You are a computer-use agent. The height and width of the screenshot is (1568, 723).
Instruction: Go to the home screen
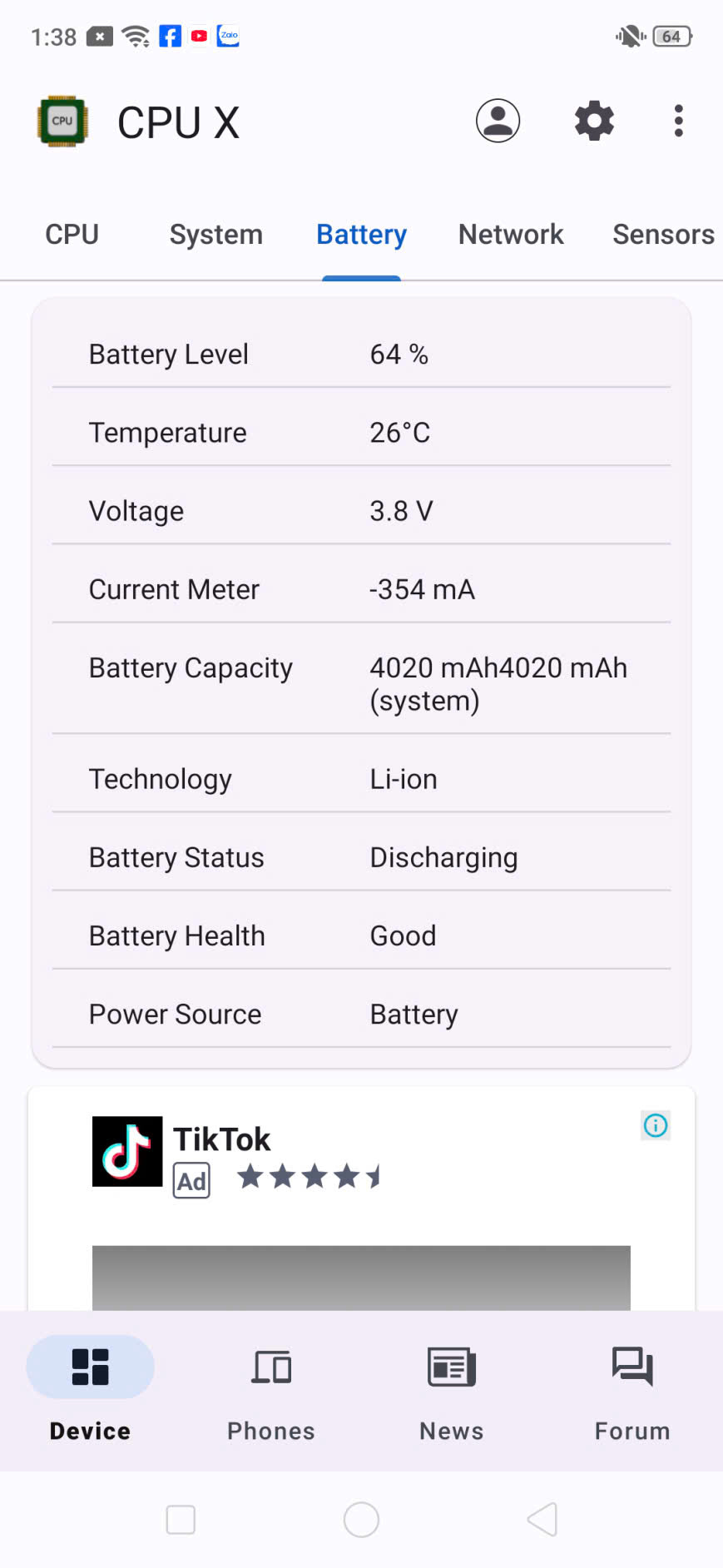(x=361, y=1519)
